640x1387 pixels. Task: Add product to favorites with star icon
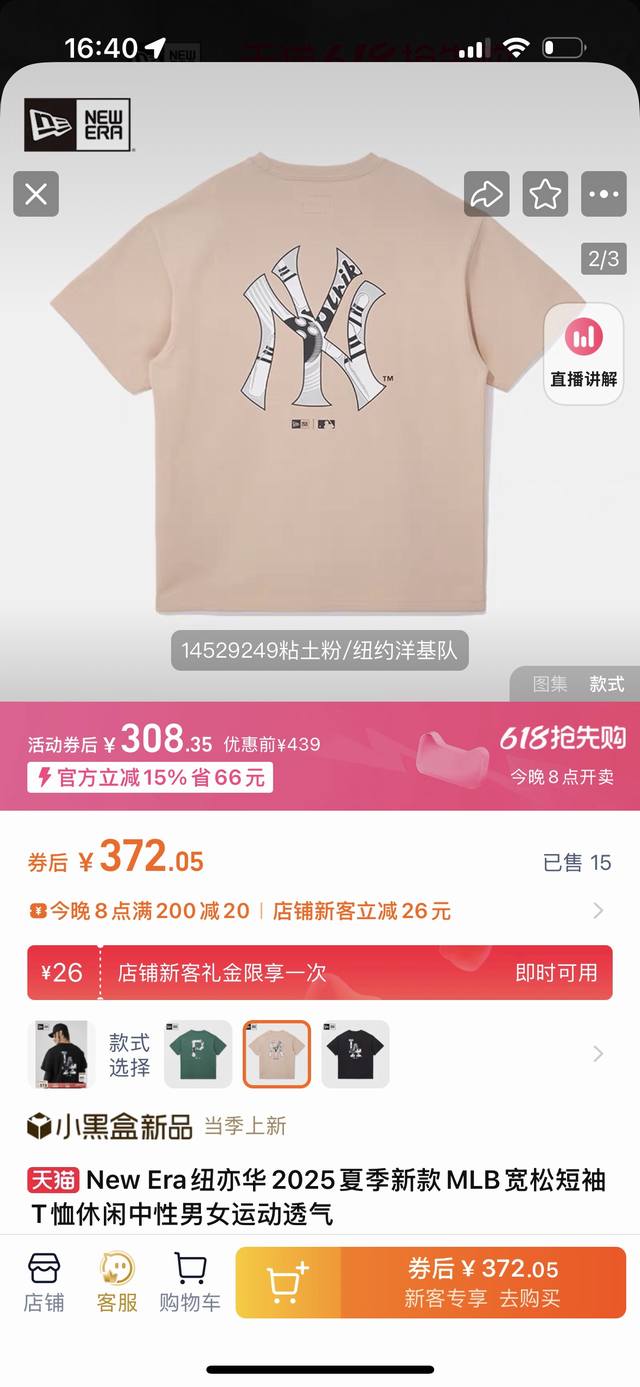[x=545, y=194]
